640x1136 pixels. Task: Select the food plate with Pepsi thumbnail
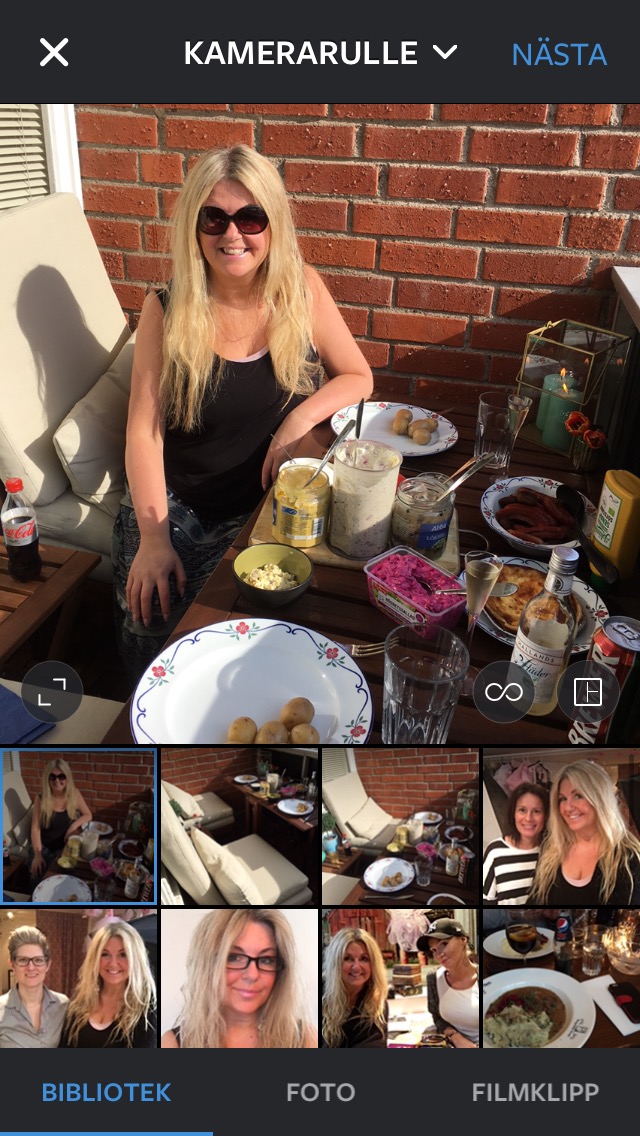tap(562, 978)
